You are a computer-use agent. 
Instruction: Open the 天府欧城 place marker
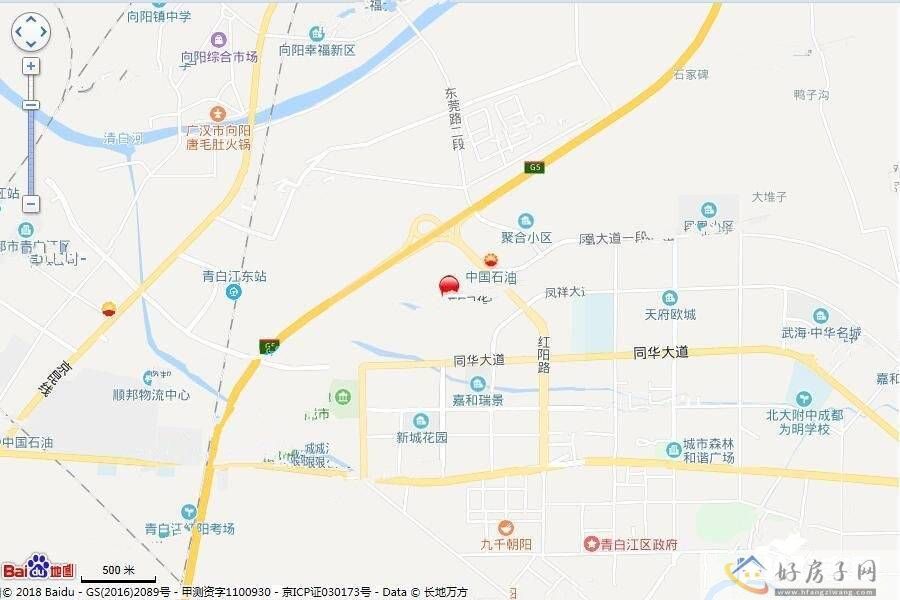[669, 298]
